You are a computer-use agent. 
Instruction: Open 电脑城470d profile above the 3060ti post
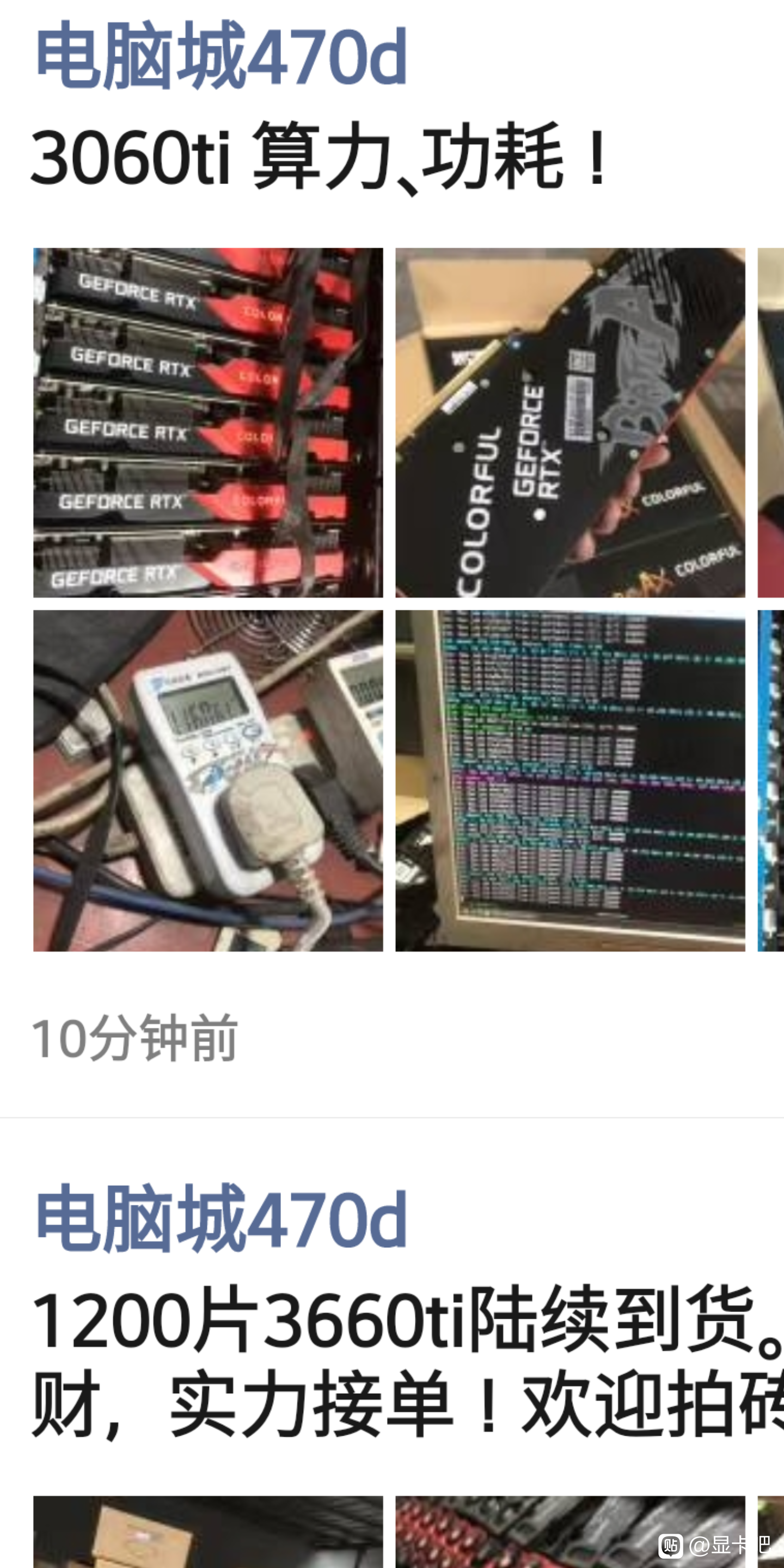[221, 56]
